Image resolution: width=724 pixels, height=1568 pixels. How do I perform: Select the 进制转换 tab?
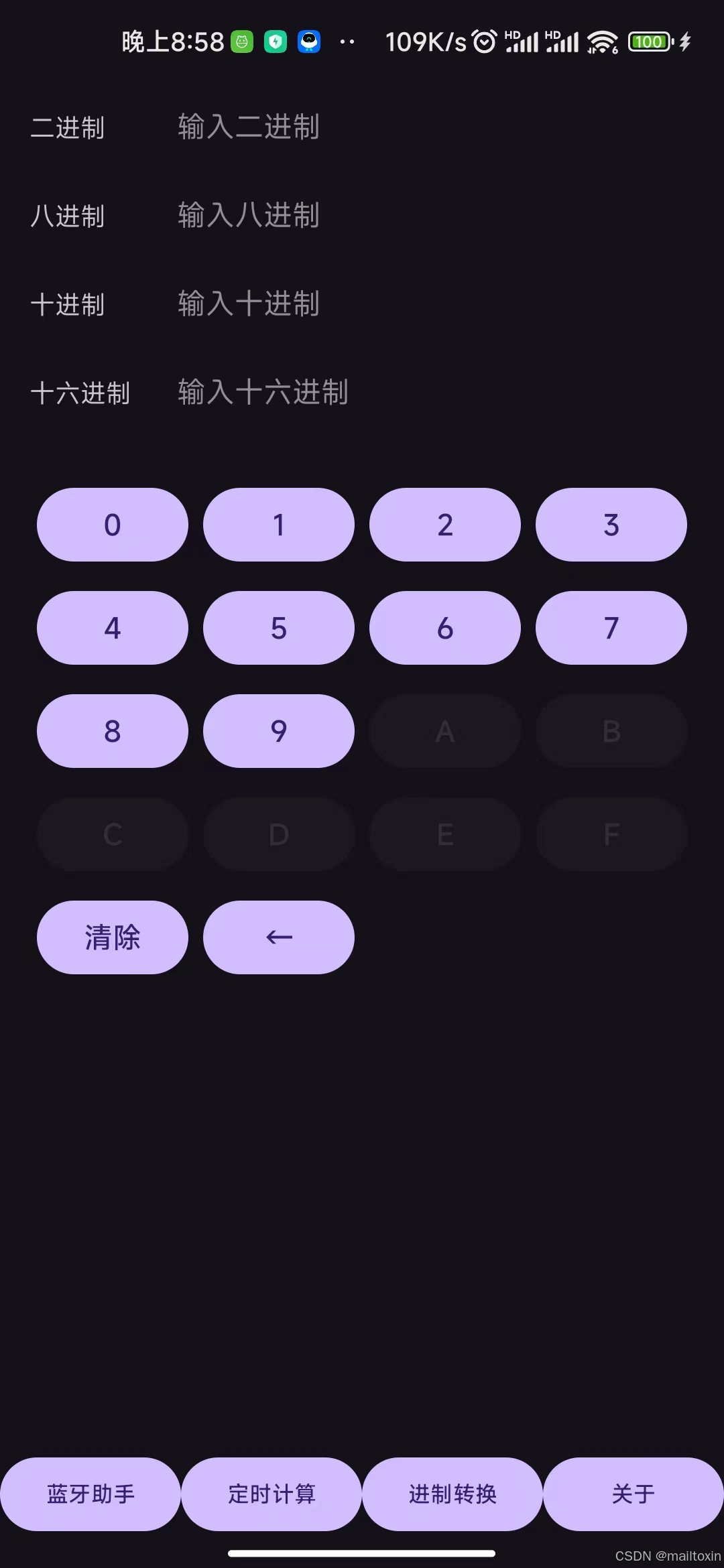click(452, 1494)
